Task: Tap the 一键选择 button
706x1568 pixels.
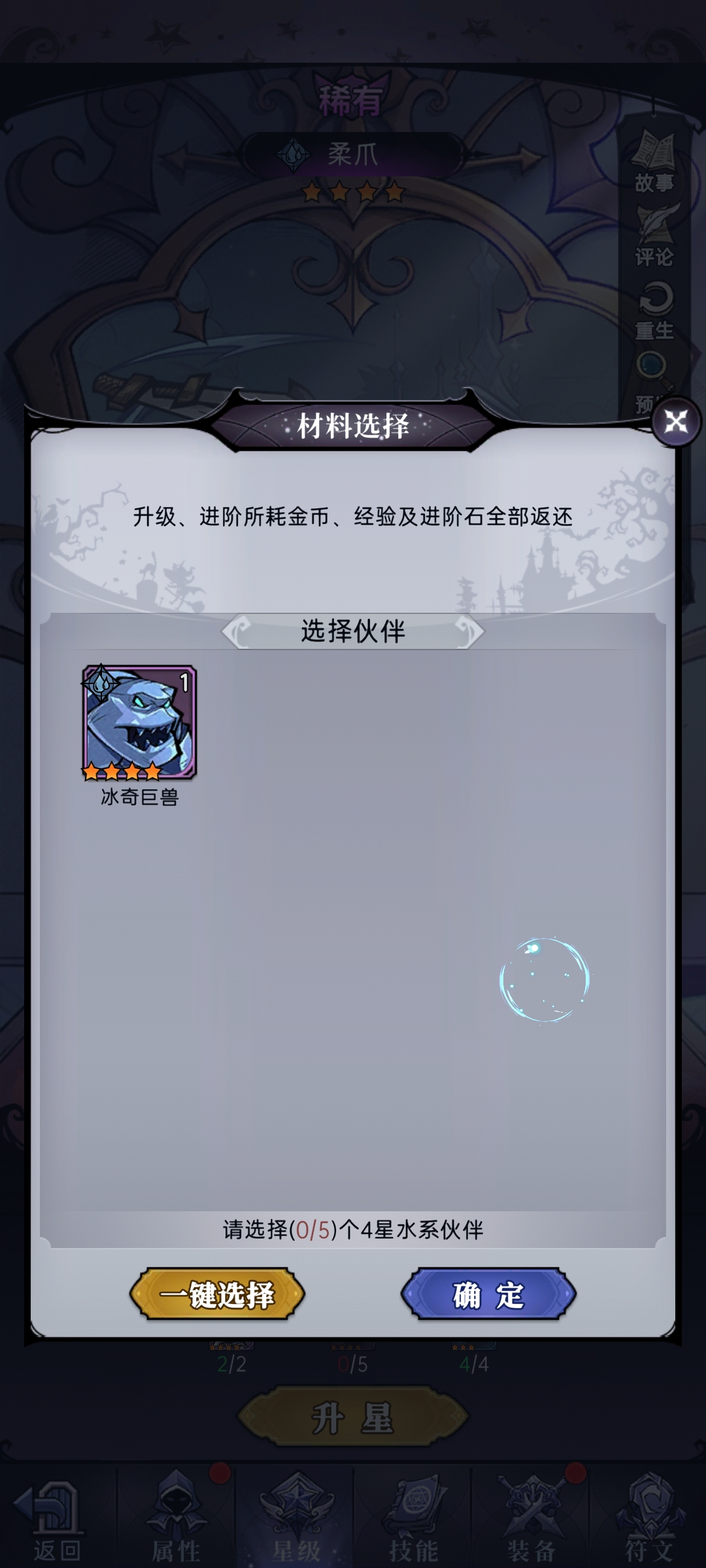Action: tap(218, 1294)
